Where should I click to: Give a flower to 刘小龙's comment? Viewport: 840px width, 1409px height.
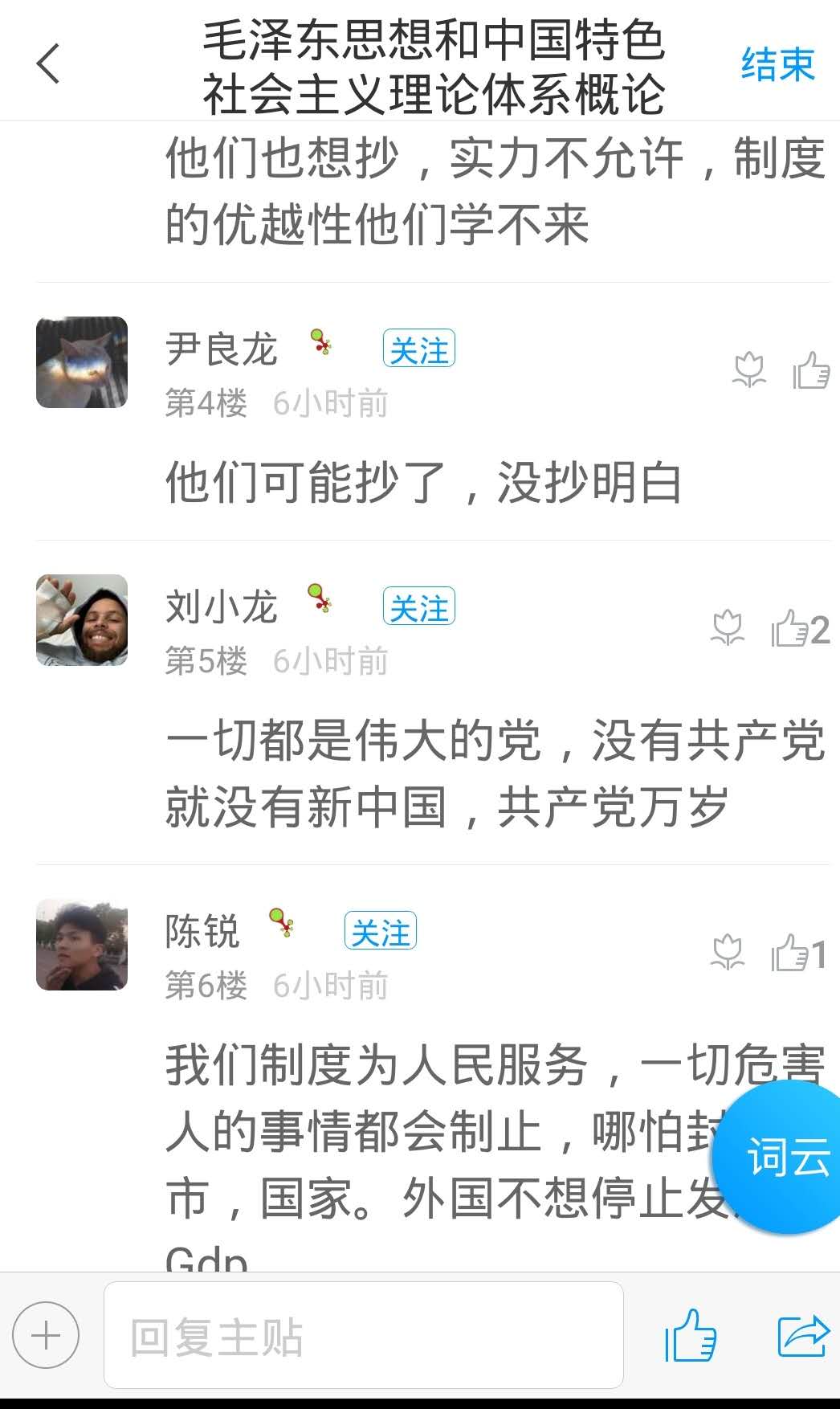[728, 629]
